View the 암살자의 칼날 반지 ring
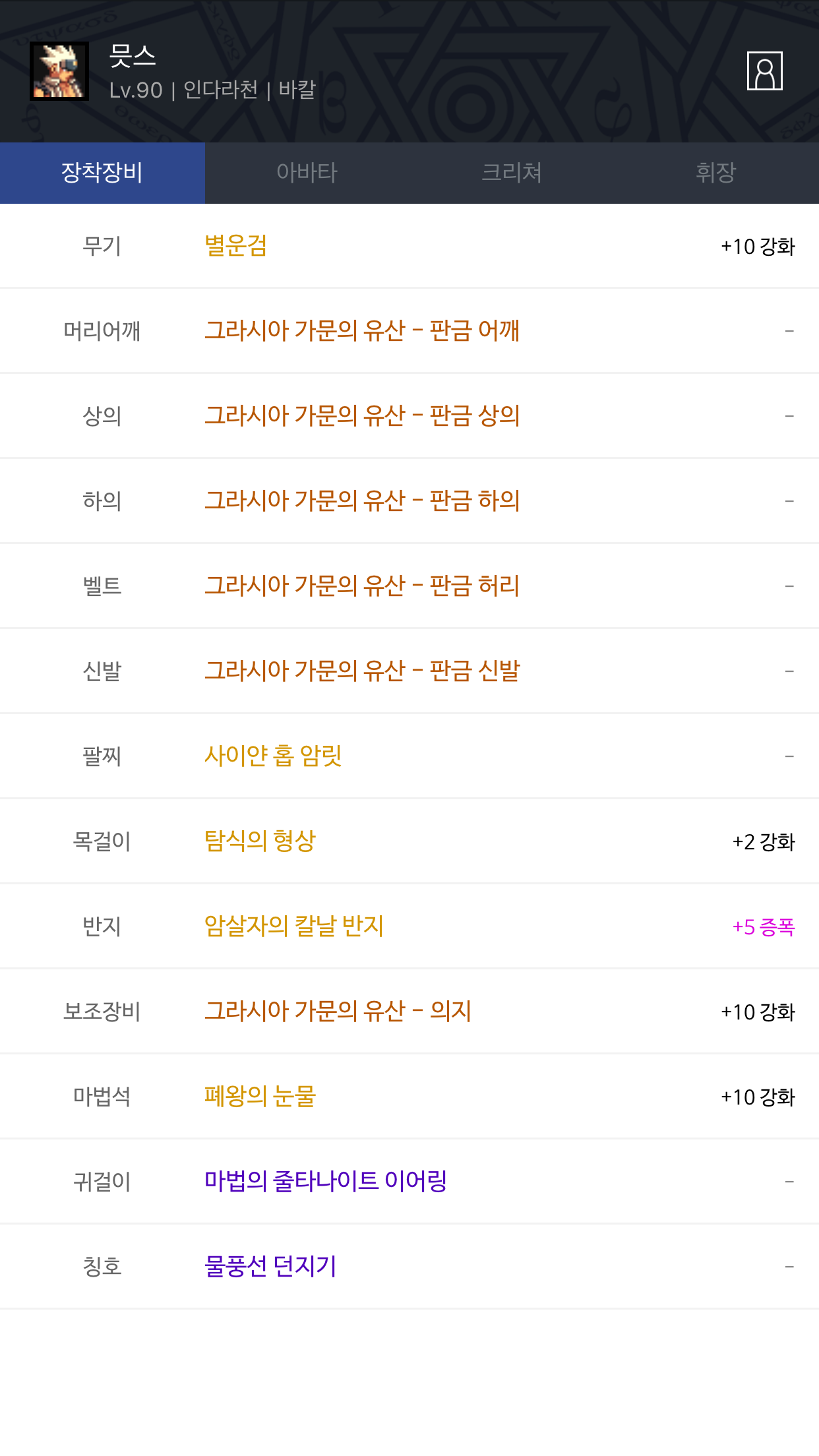The image size is (819, 1456). coord(294,926)
